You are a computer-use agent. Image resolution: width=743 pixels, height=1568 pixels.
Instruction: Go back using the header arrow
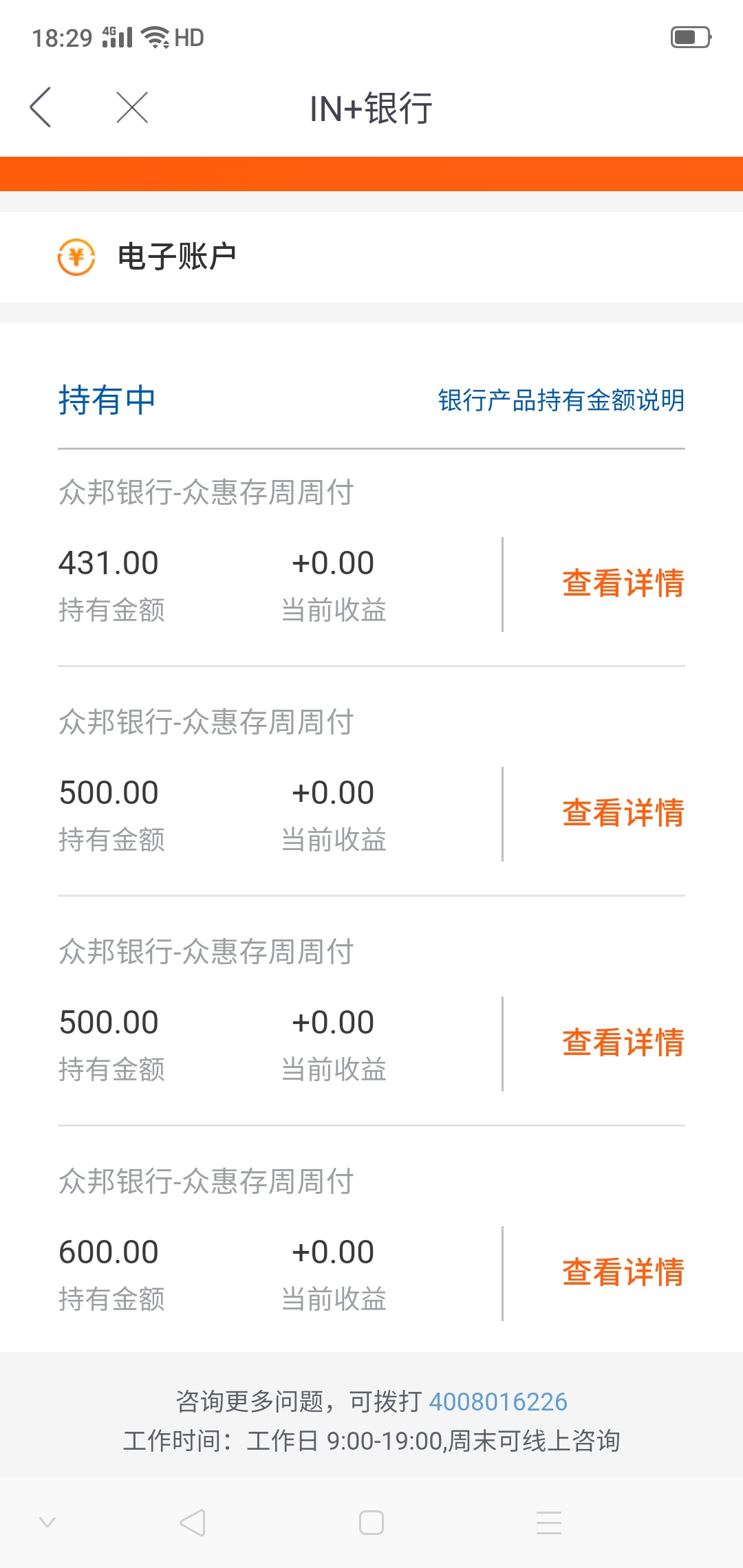41,107
